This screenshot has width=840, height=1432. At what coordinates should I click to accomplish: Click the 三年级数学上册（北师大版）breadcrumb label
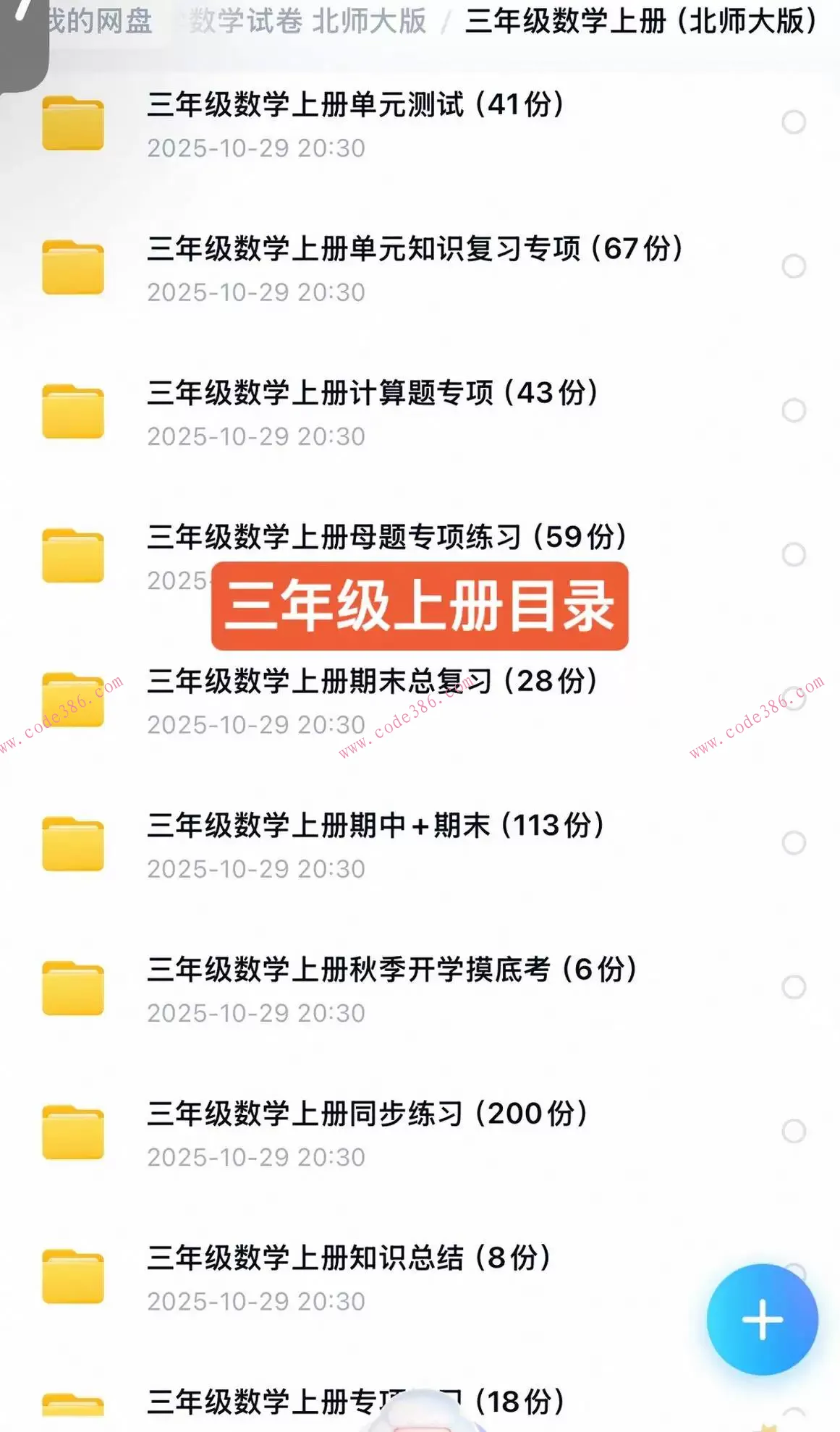point(640,20)
